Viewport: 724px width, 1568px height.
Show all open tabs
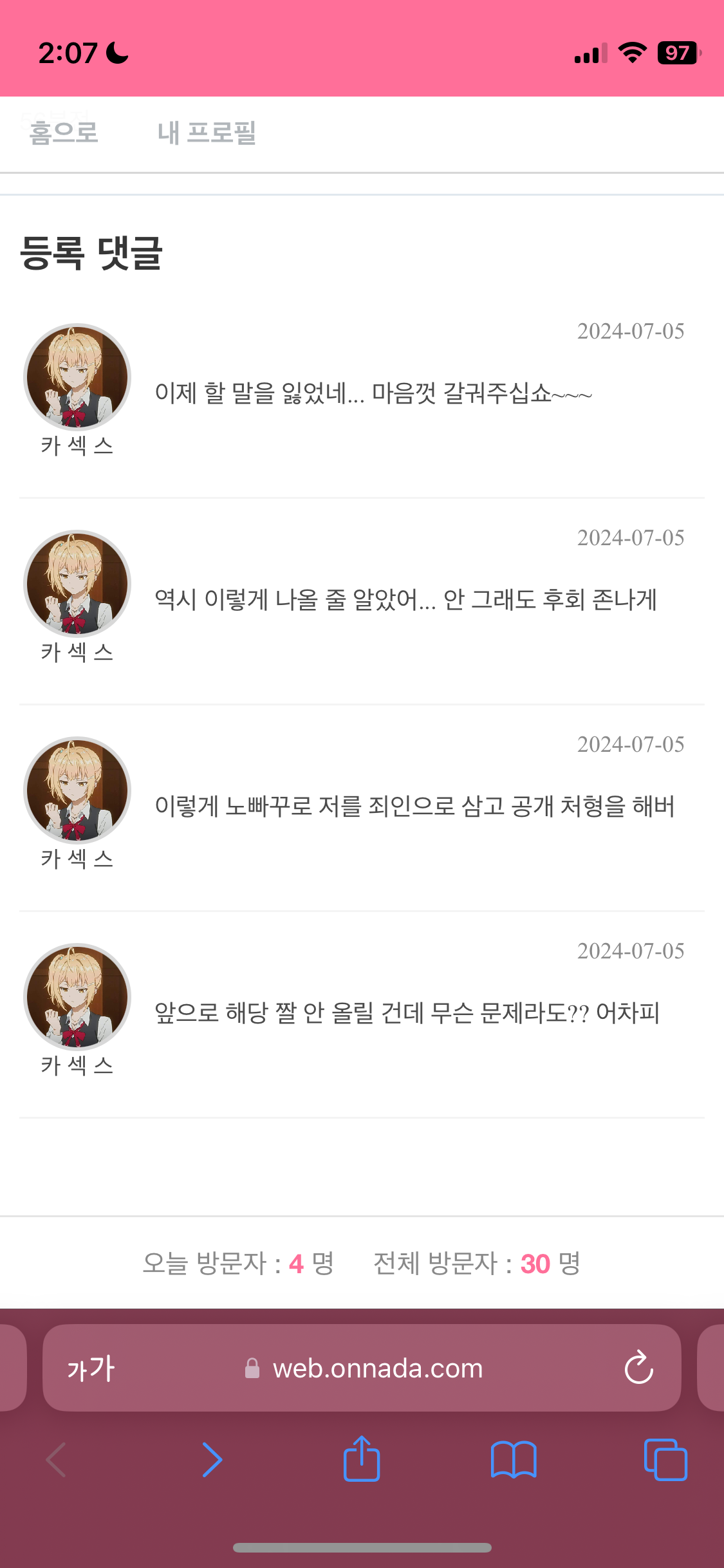click(665, 1459)
